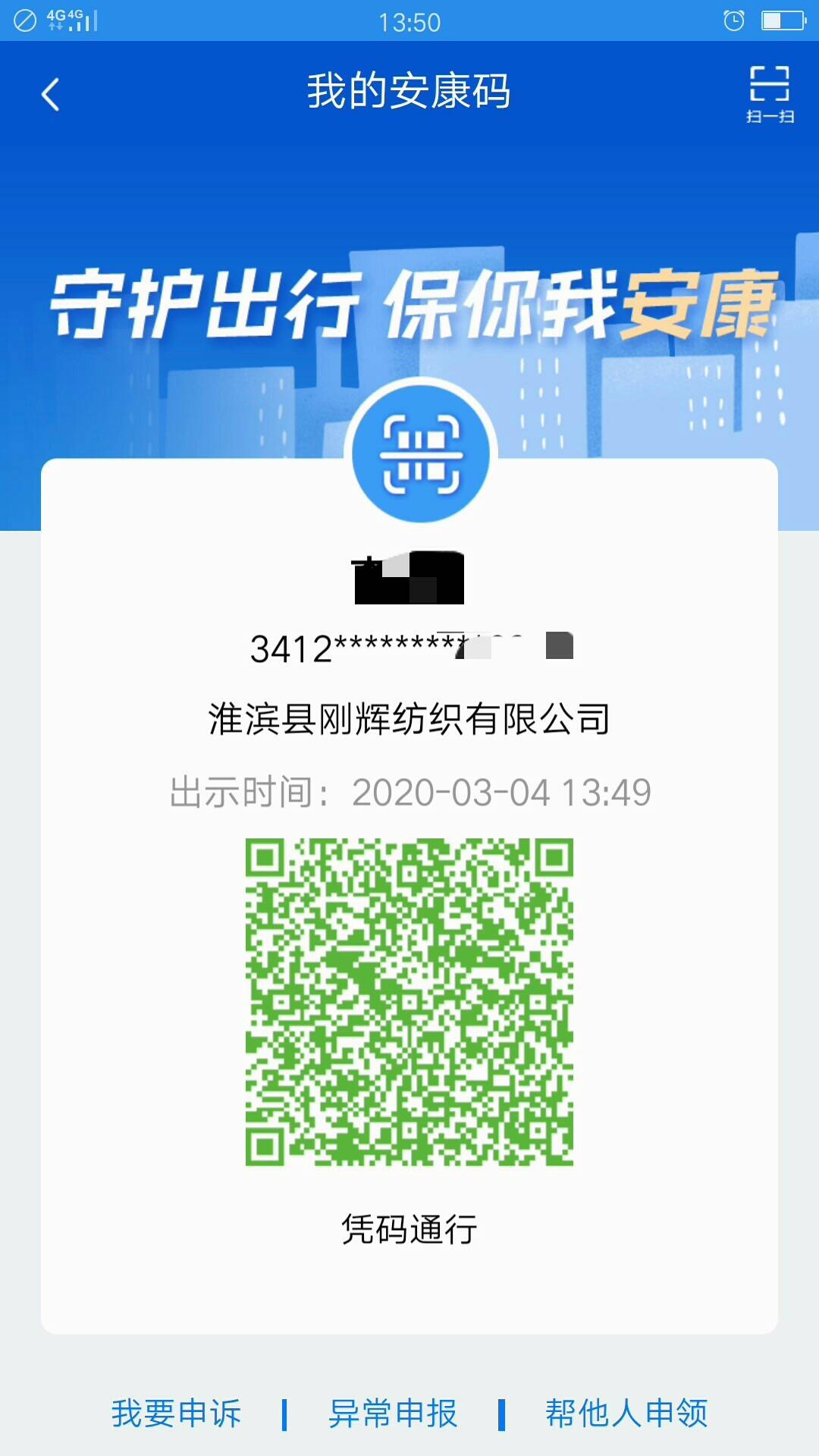Open 异常申报 link
The height and width of the screenshot is (1456, 819).
click(393, 1414)
